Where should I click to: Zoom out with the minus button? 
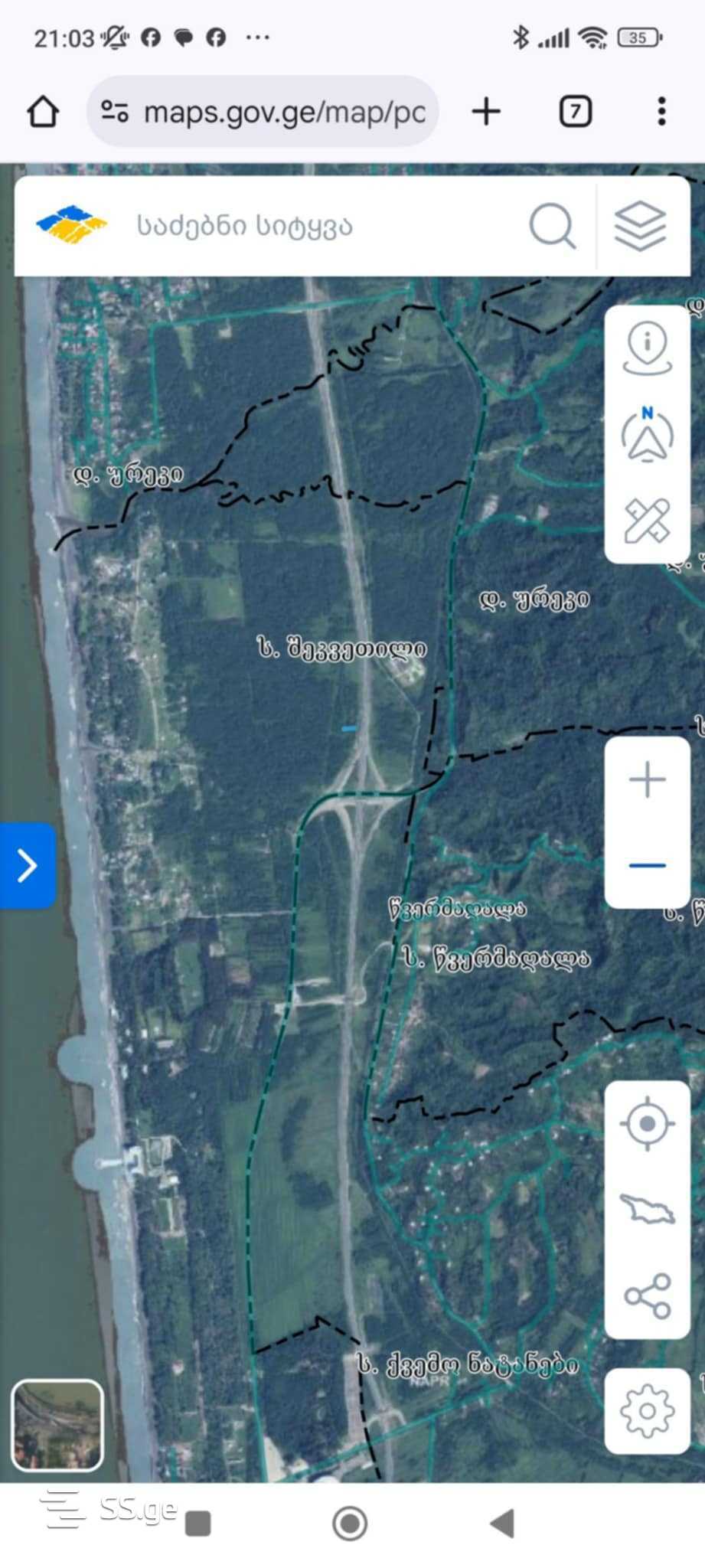click(x=647, y=865)
